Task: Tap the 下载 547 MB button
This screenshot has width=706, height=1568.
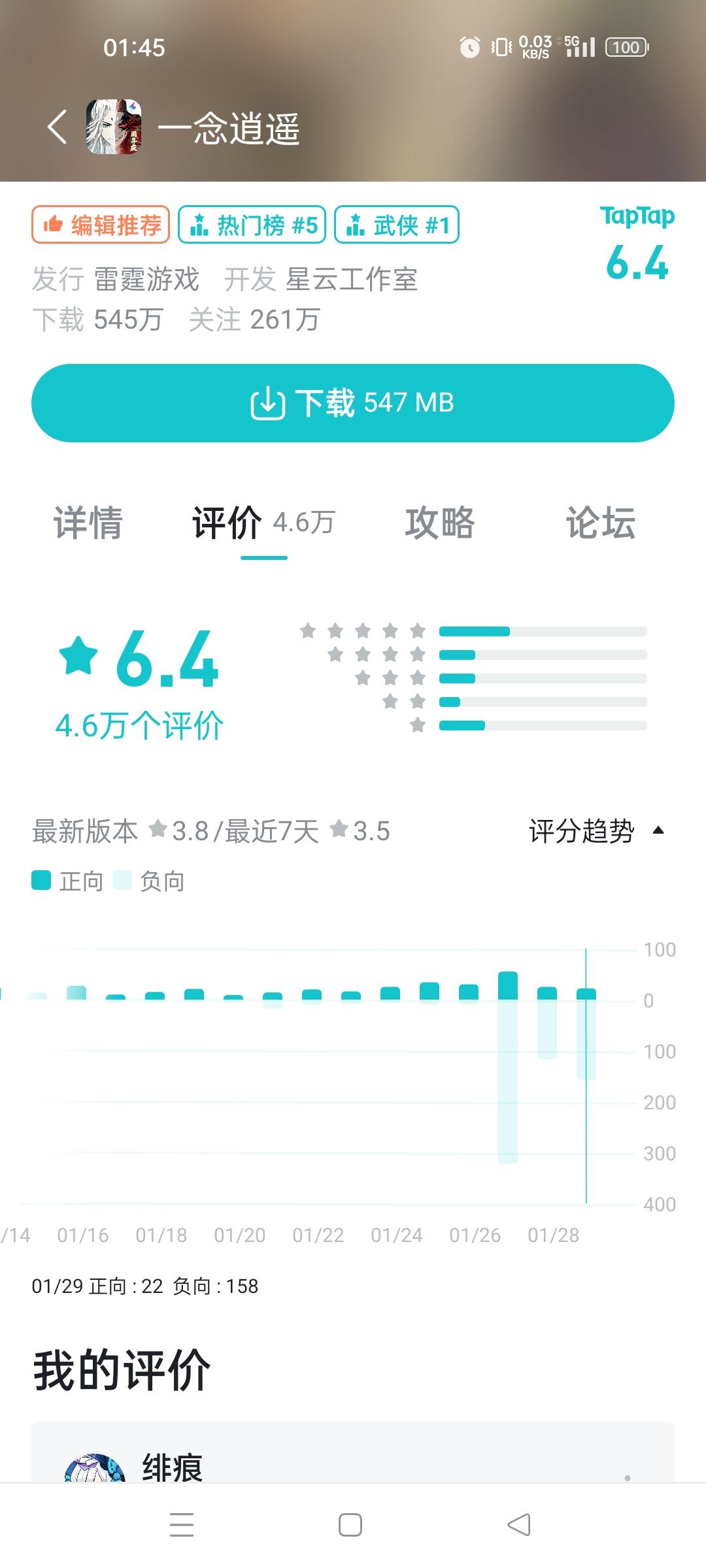Action: point(353,402)
